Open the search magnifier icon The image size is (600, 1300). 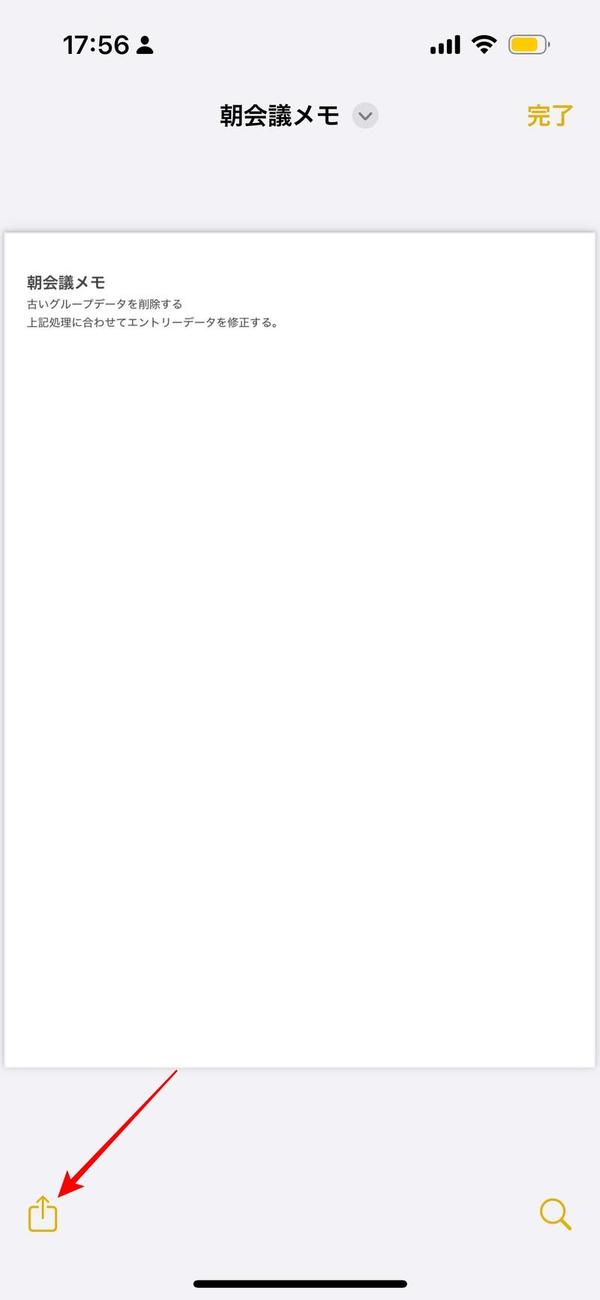coord(555,1214)
